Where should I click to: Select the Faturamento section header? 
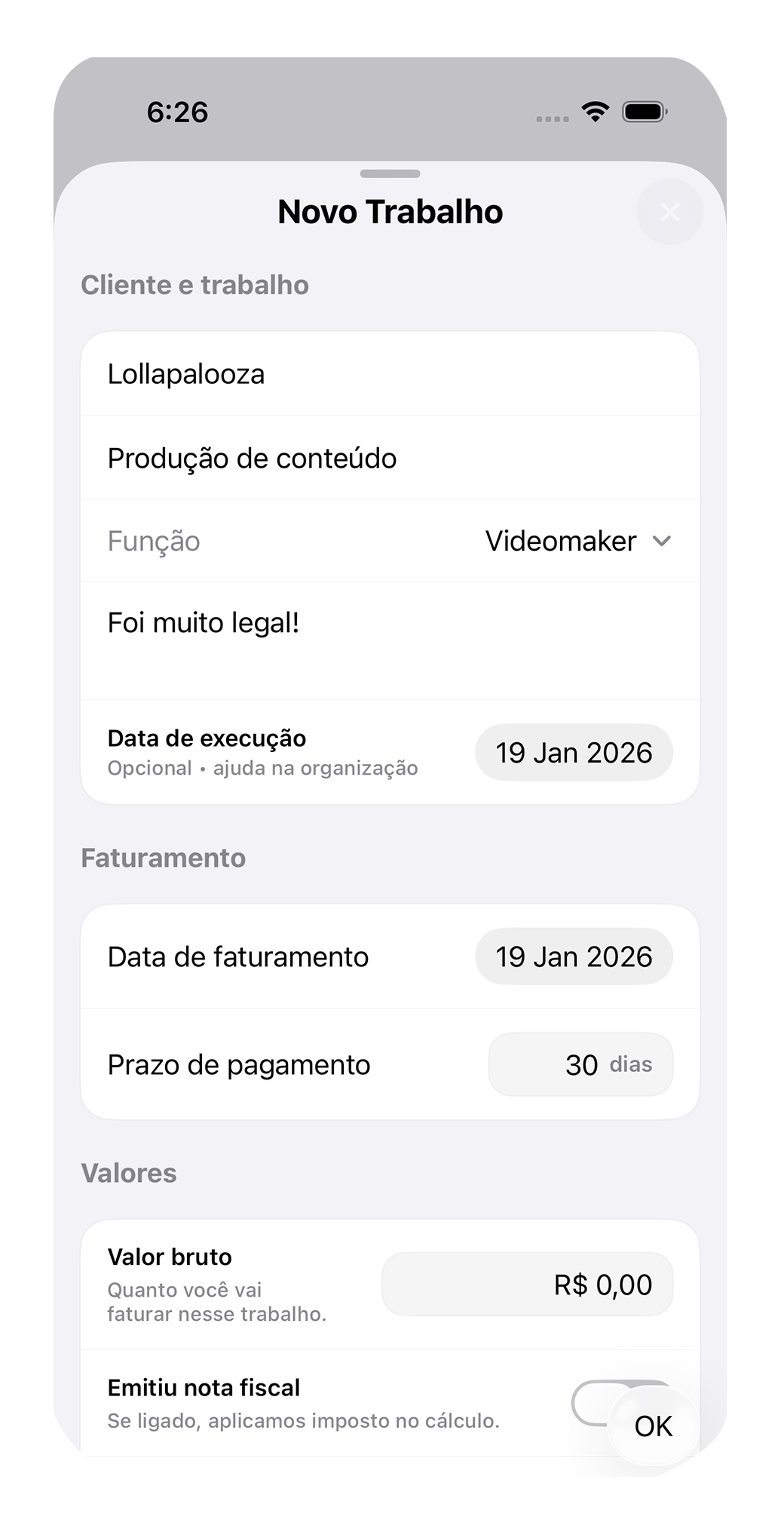pos(163,858)
